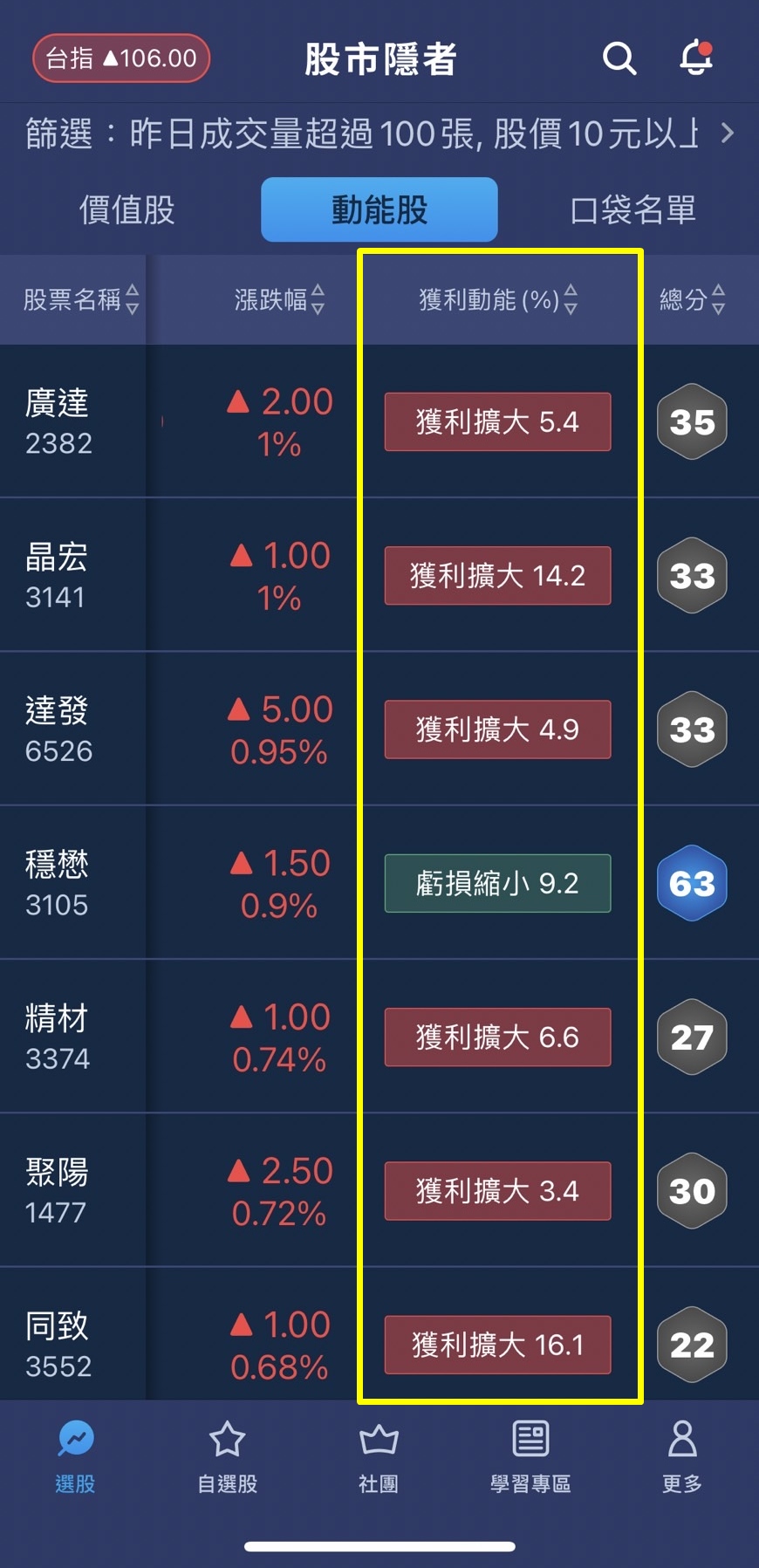Image resolution: width=759 pixels, height=1568 pixels.
Task: Open the 獲利擴大 5.4 label for 廣達
Action: coord(497,421)
